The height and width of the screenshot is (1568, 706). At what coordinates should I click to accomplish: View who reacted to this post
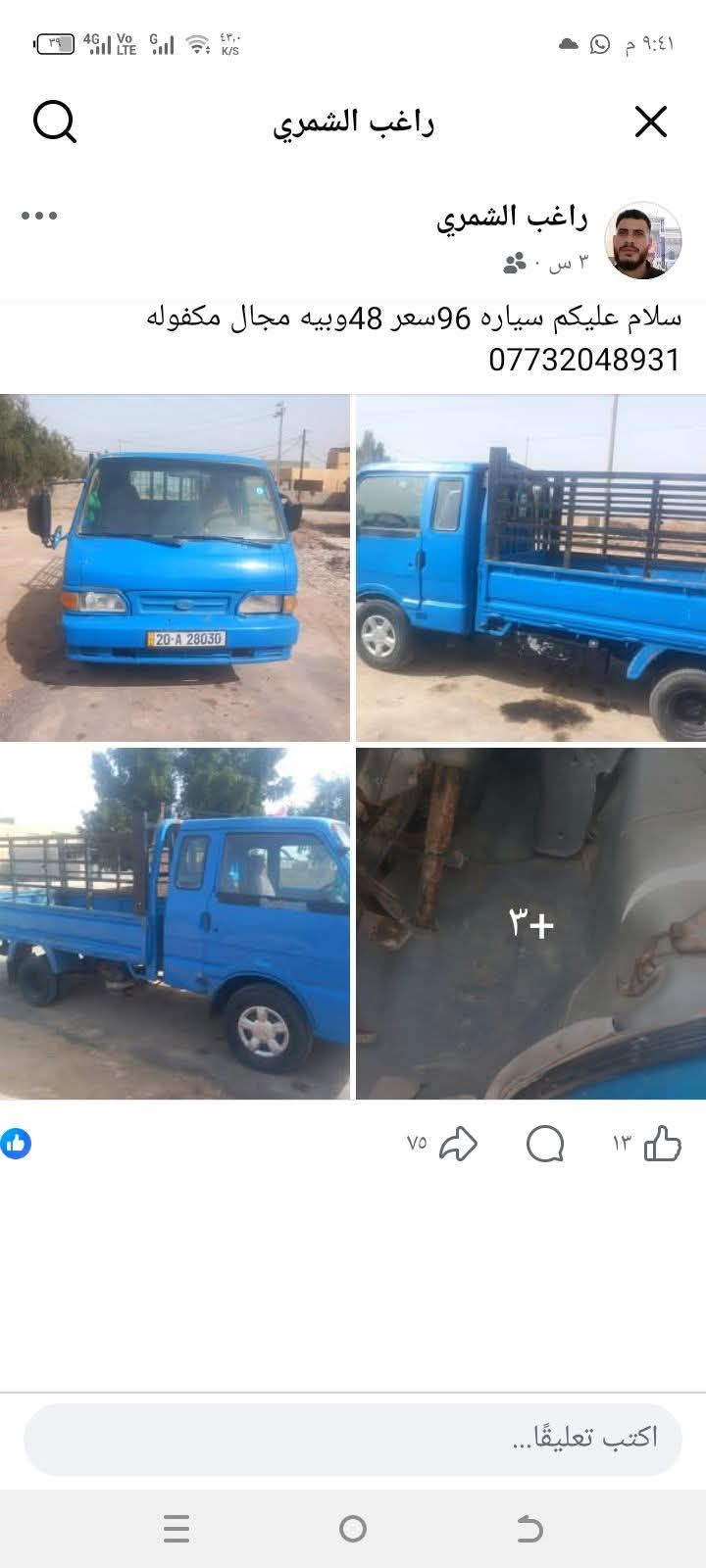click(x=16, y=1144)
